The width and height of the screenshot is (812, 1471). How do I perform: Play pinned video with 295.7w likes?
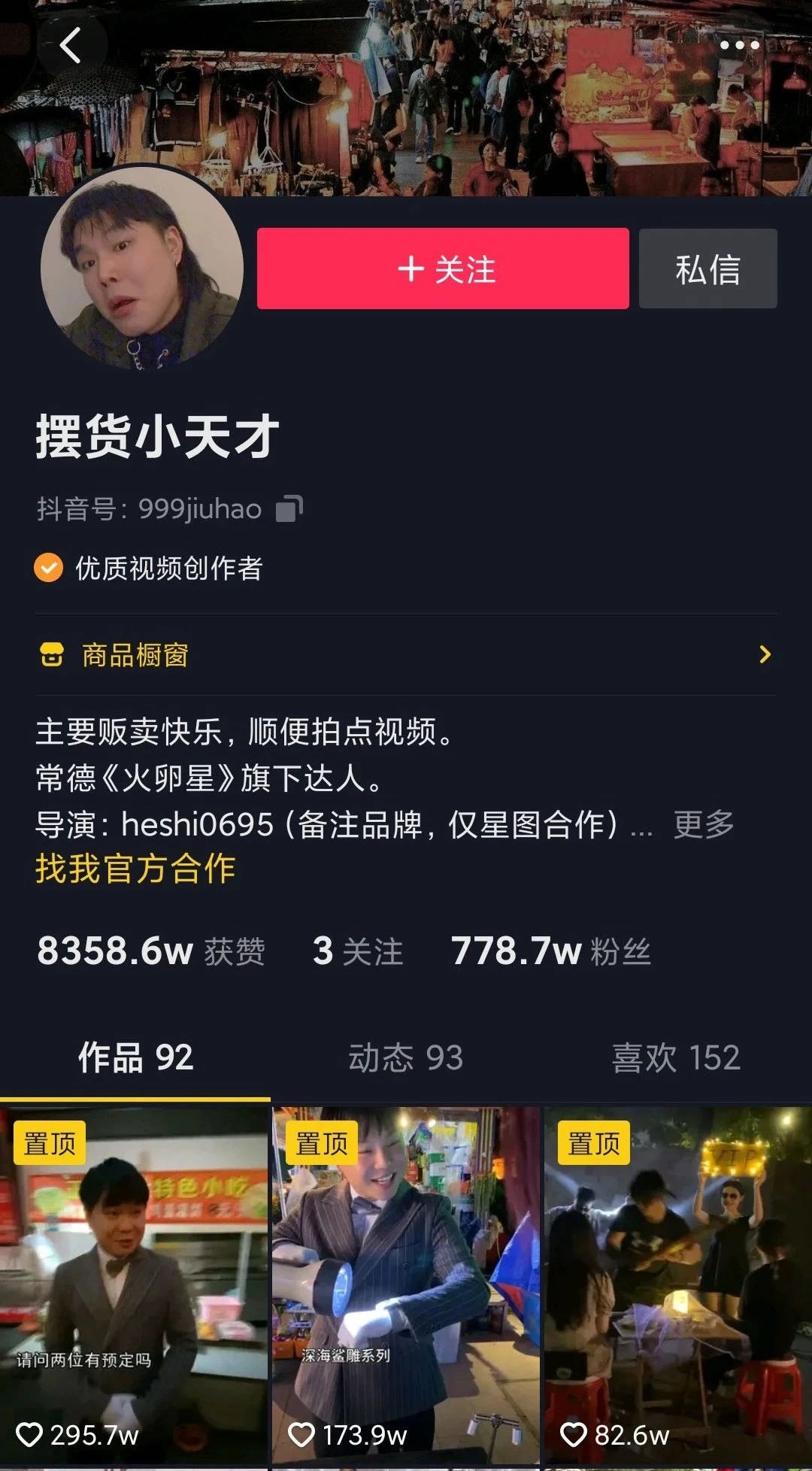tap(134, 1286)
